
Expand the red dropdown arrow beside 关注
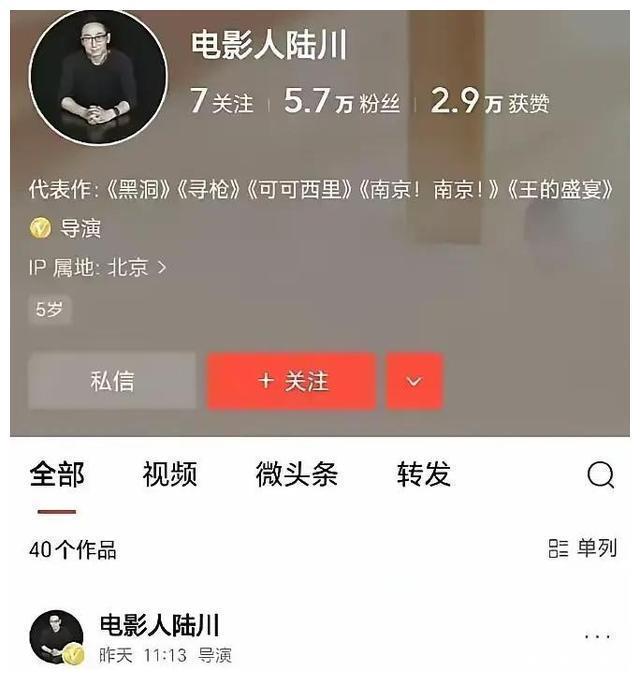pyautogui.click(x=414, y=381)
